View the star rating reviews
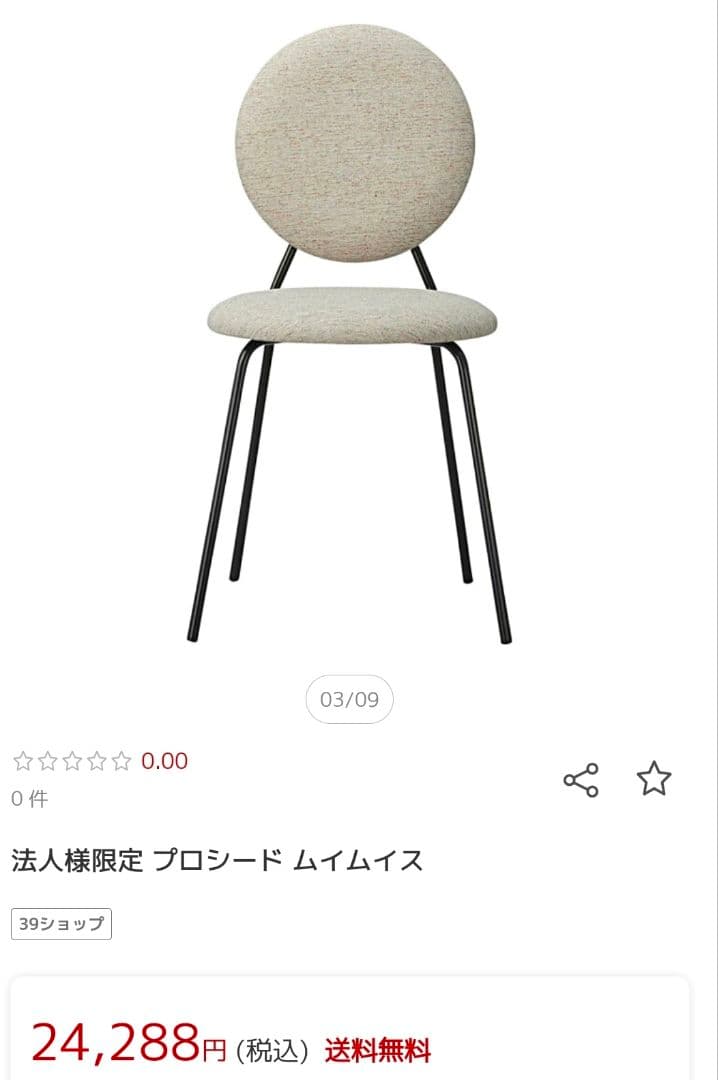This screenshot has height=1080, width=718. tap(72, 762)
